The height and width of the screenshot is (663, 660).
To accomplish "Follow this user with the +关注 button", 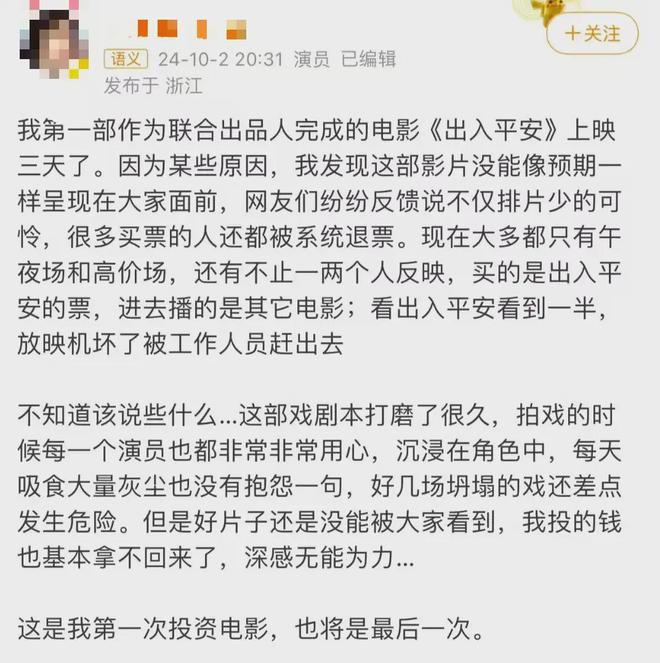I will (592, 34).
